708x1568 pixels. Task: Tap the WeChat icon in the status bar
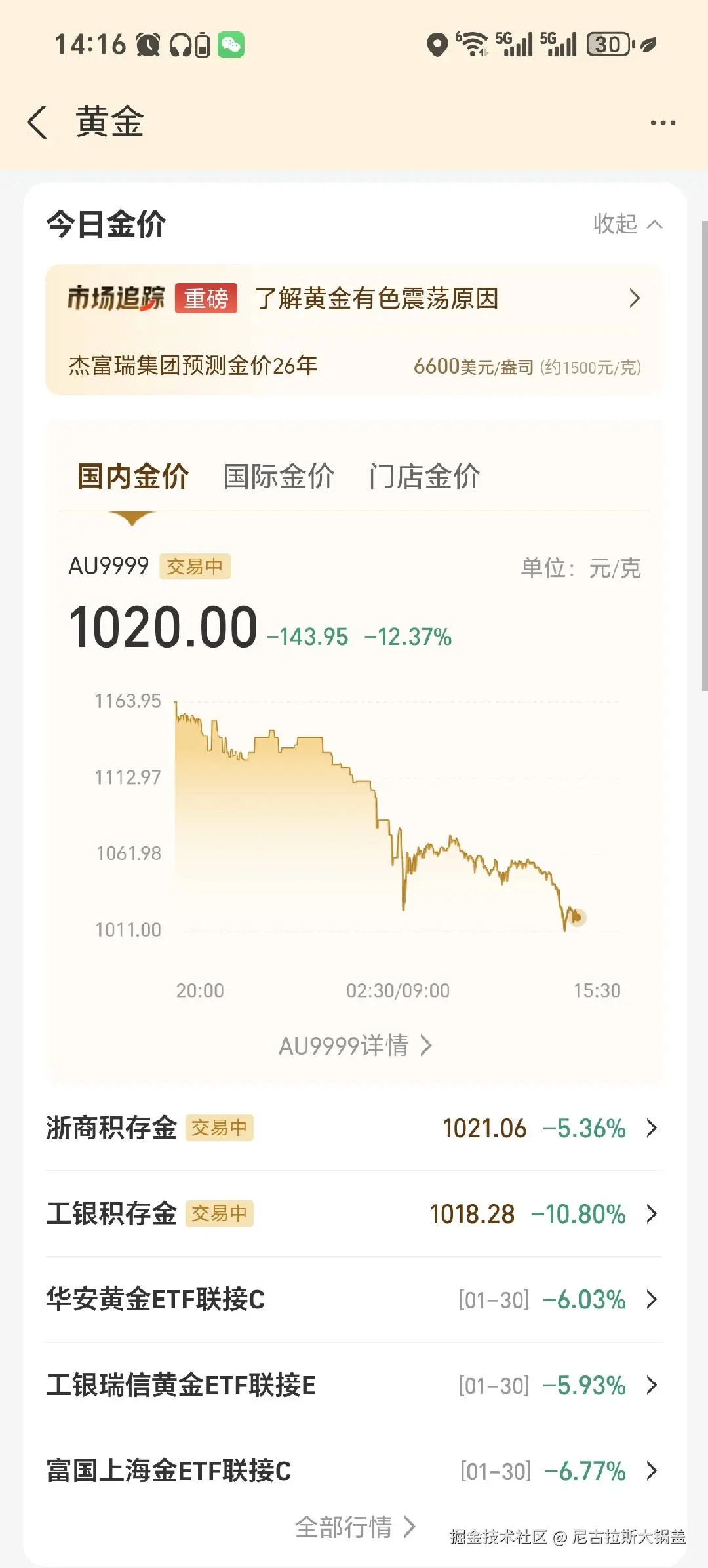[231, 45]
